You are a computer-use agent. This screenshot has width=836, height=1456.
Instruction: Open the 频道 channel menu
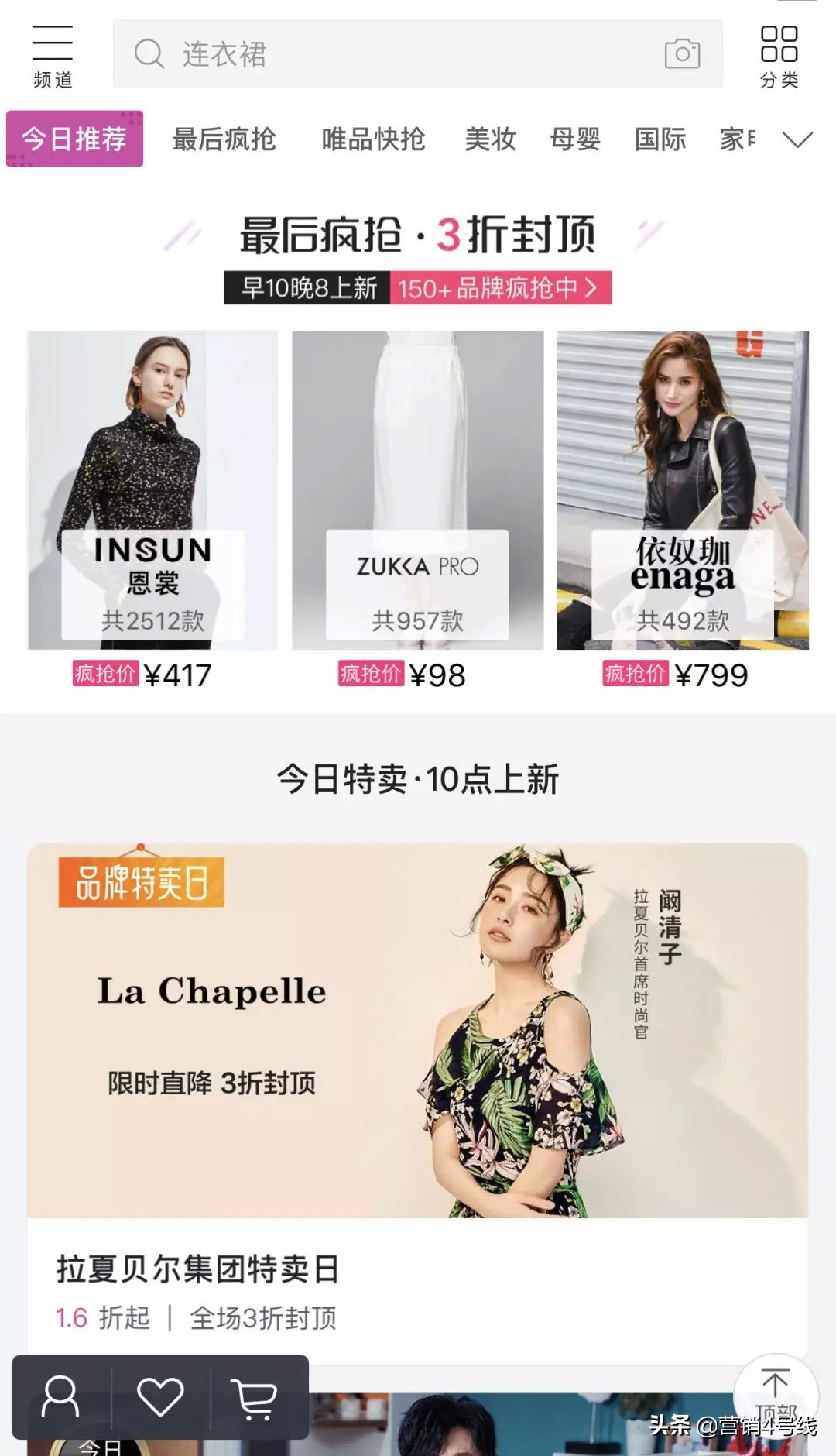52,54
